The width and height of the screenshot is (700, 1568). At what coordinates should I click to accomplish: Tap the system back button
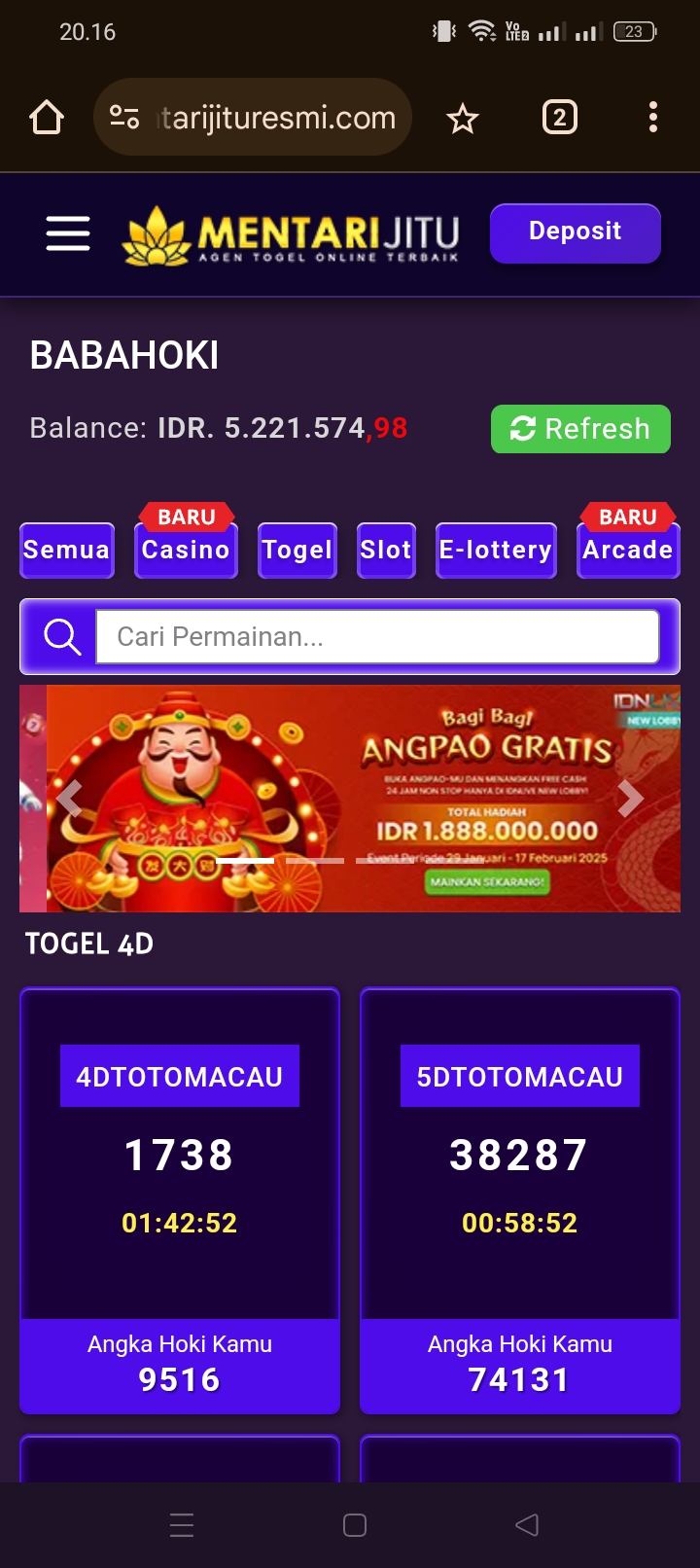[x=527, y=1525]
